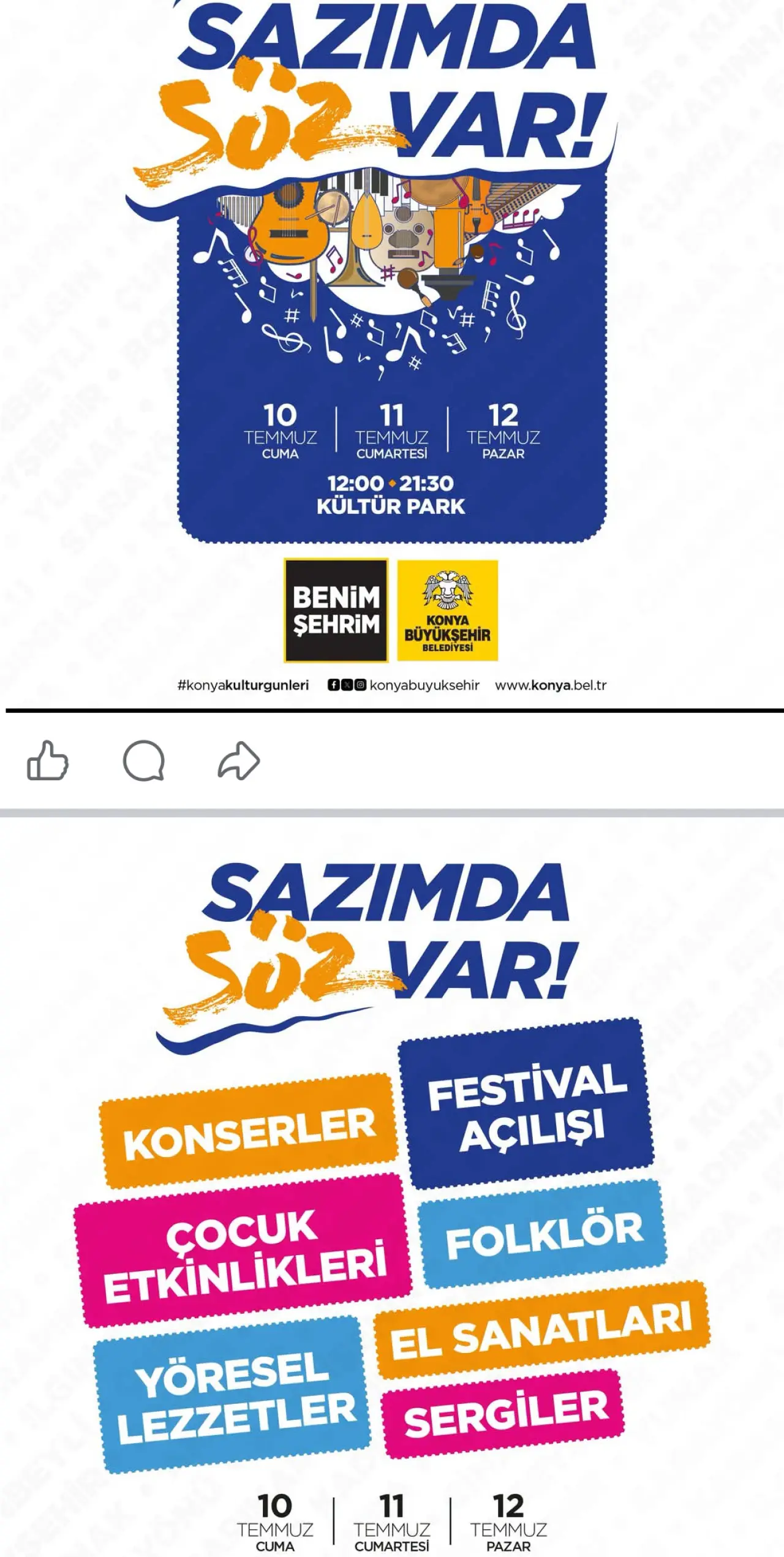784x1557 pixels.
Task: Open comments on the festival post
Action: [x=144, y=761]
